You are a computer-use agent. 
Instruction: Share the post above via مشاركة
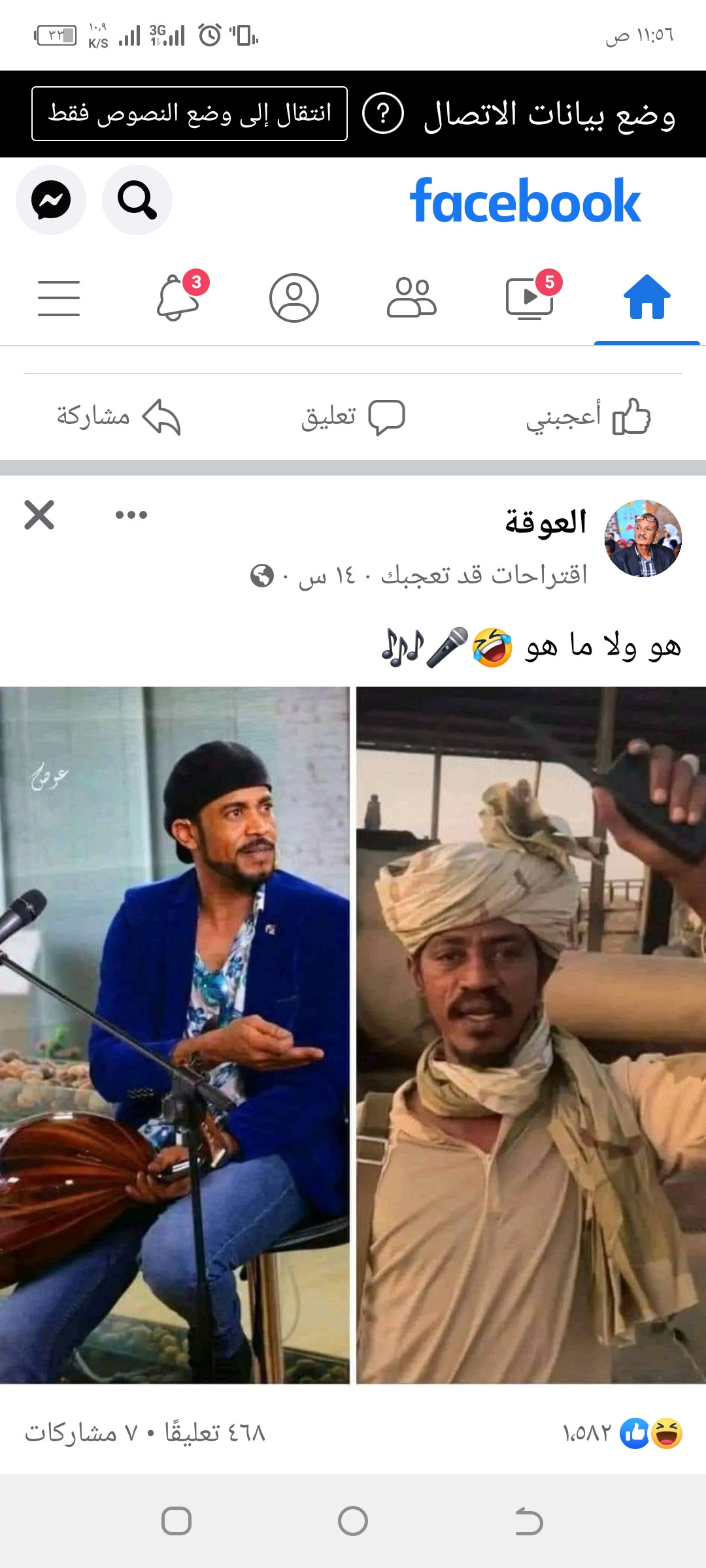(118, 417)
